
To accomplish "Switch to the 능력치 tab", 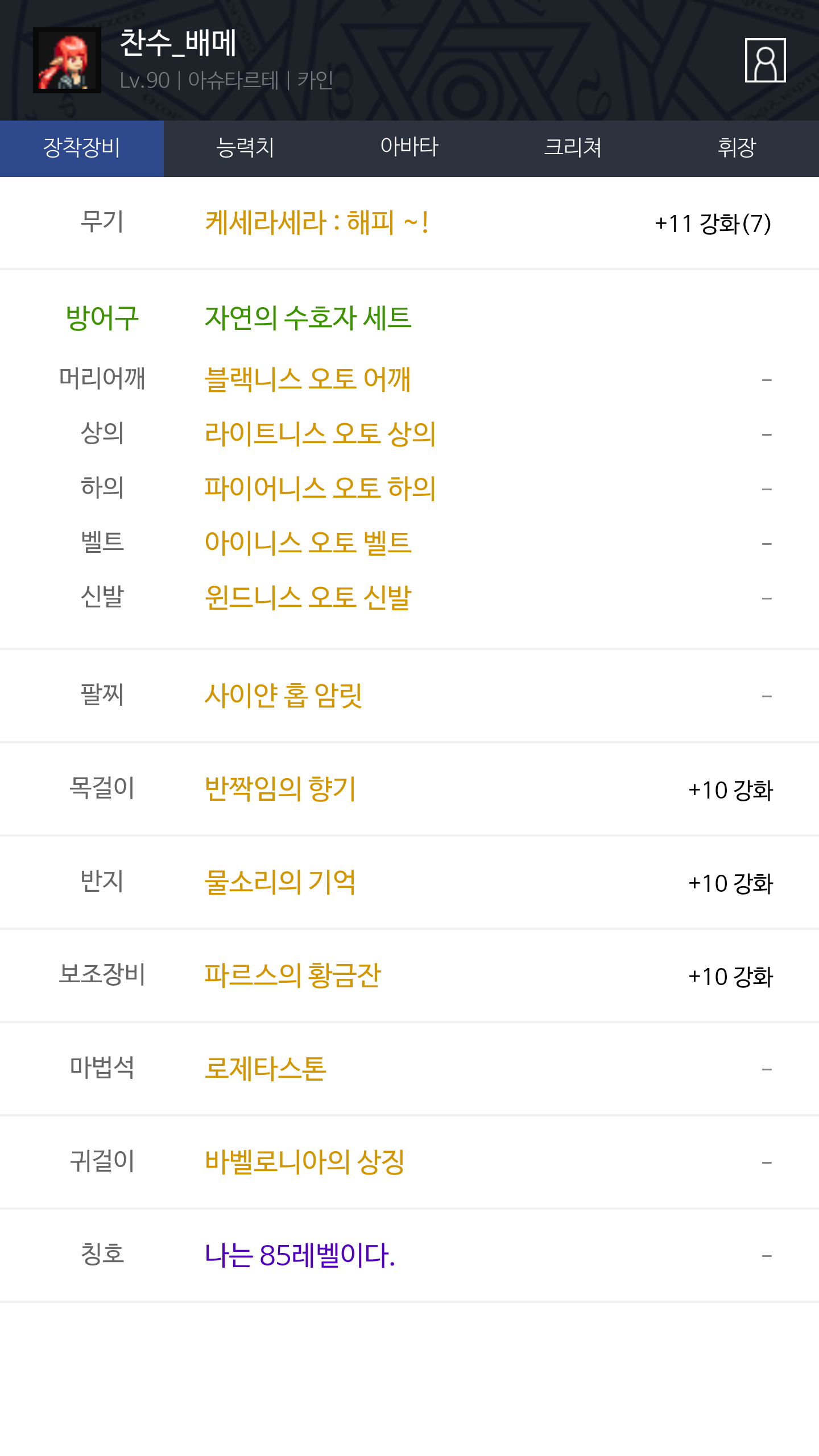I will 246,148.
